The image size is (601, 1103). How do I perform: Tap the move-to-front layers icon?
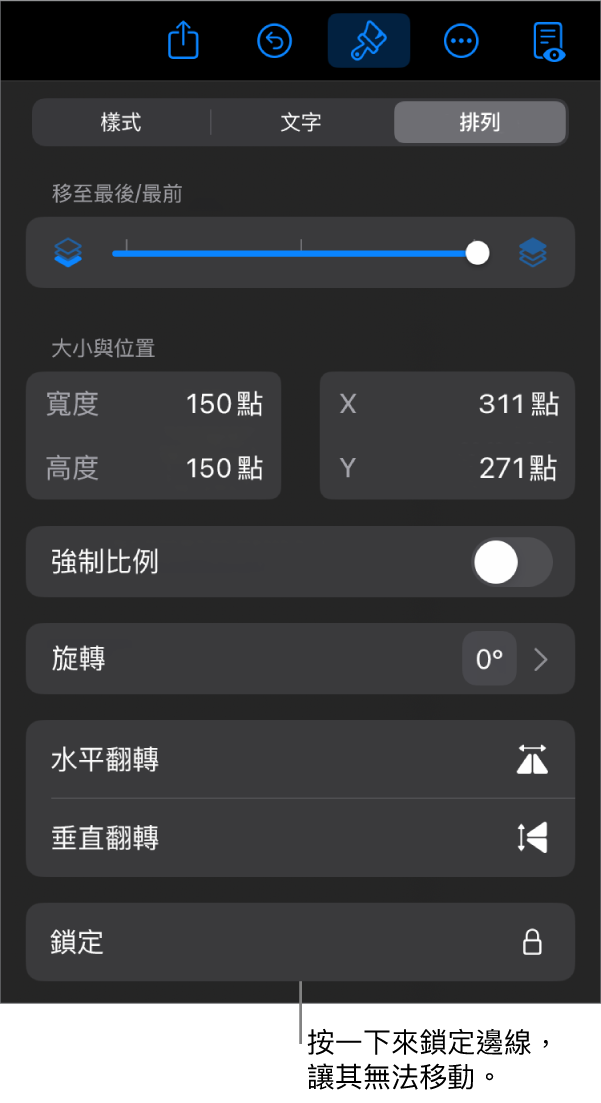(533, 253)
